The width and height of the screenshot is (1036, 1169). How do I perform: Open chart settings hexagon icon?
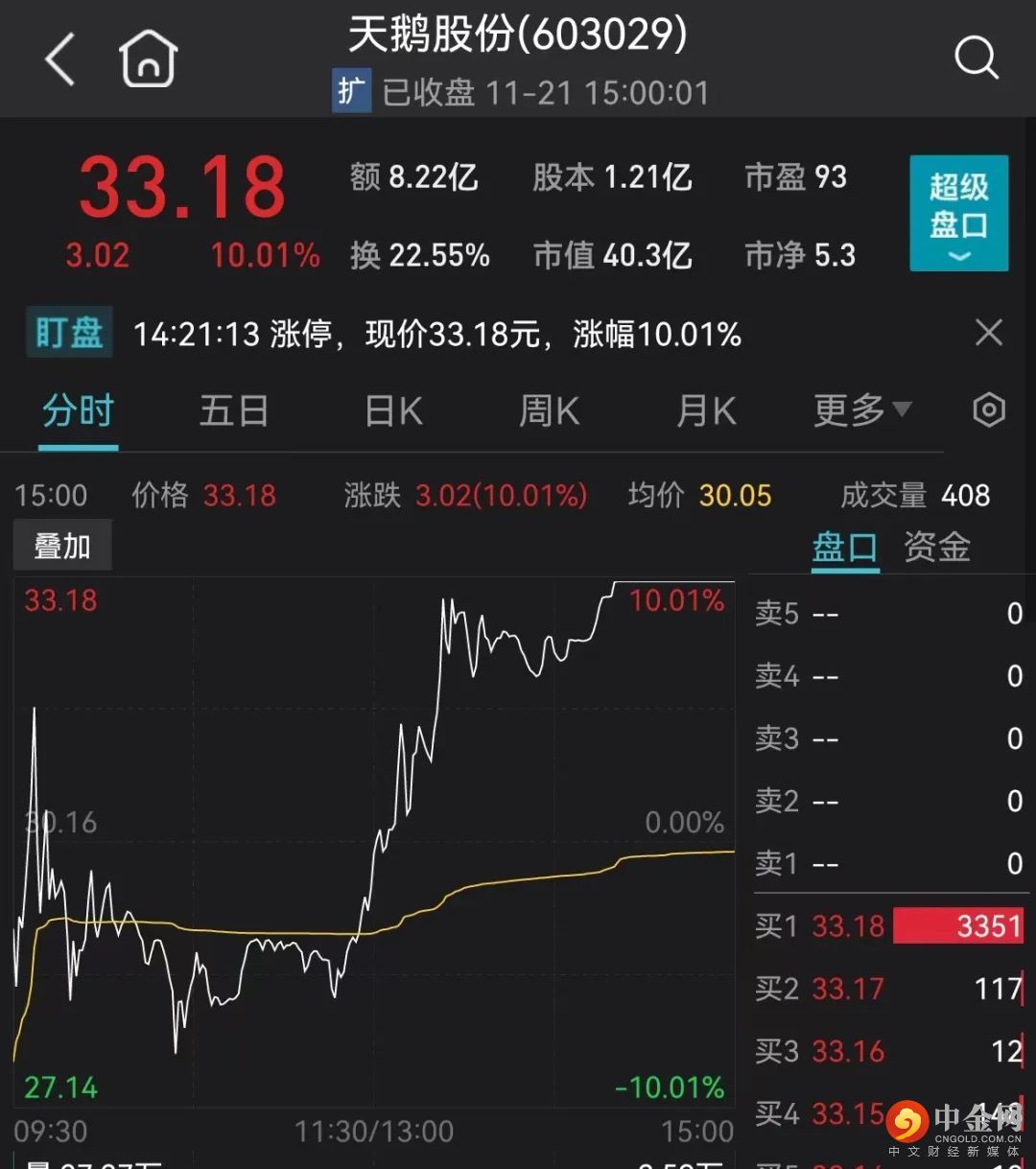click(x=989, y=411)
